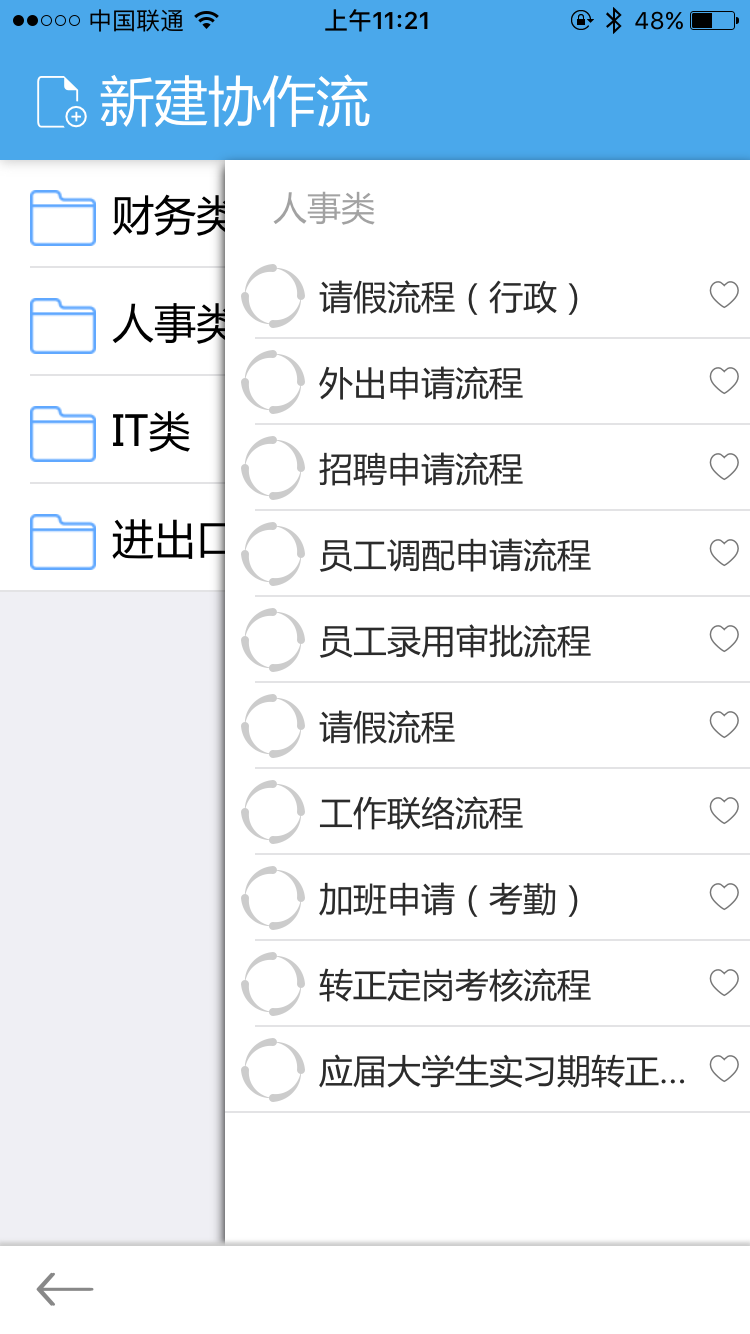Open the 员工调配申请流程 workflow
This screenshot has height=1334, width=750.
455,555
